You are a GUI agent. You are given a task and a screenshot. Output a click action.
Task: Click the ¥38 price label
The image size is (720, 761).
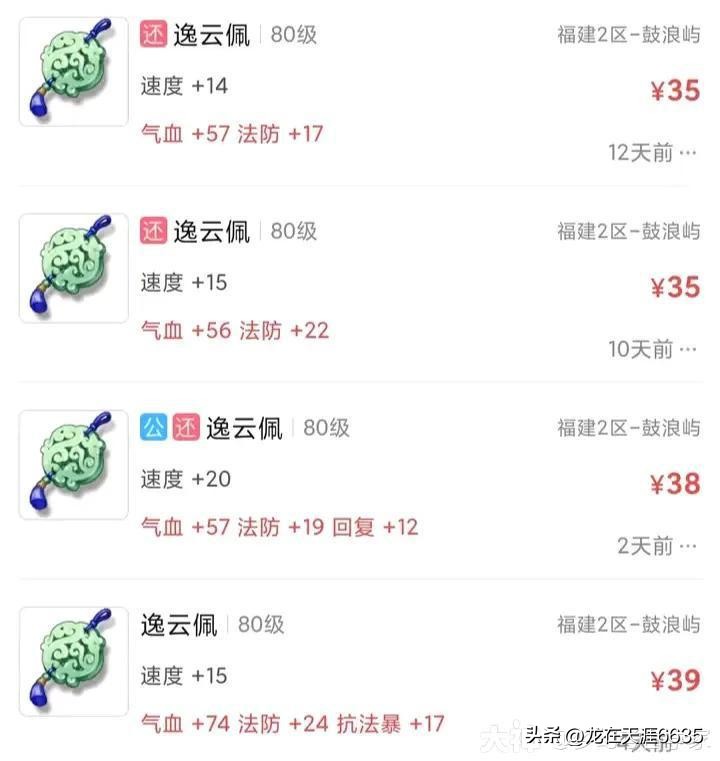coord(677,485)
